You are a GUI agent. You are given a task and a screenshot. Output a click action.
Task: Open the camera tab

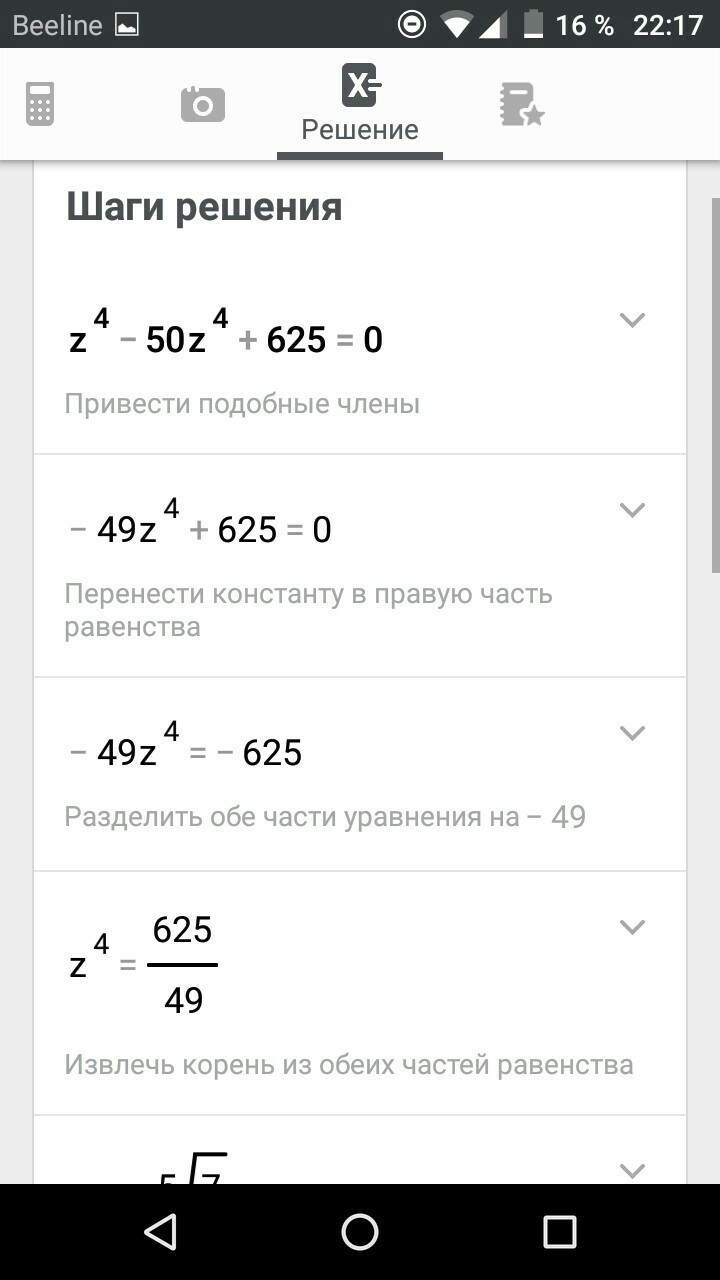[202, 104]
